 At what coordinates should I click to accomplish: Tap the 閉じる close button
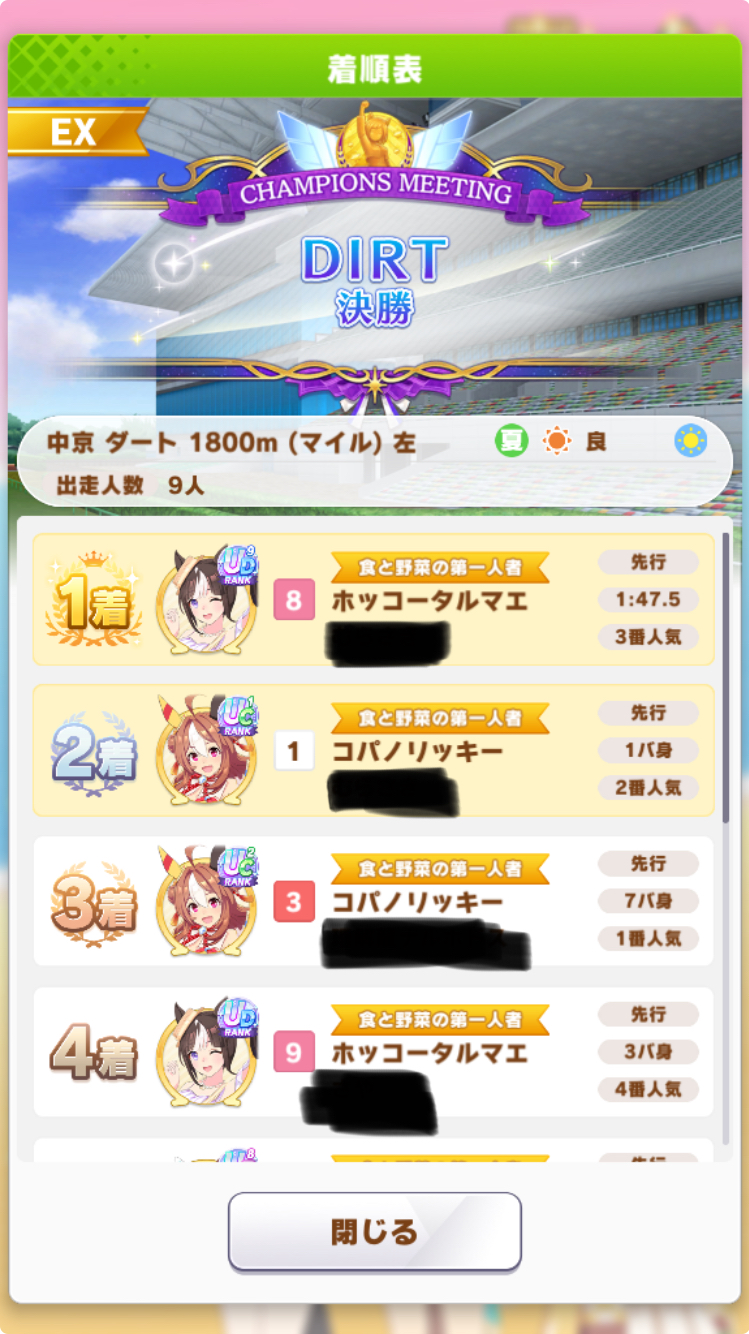(374, 1231)
